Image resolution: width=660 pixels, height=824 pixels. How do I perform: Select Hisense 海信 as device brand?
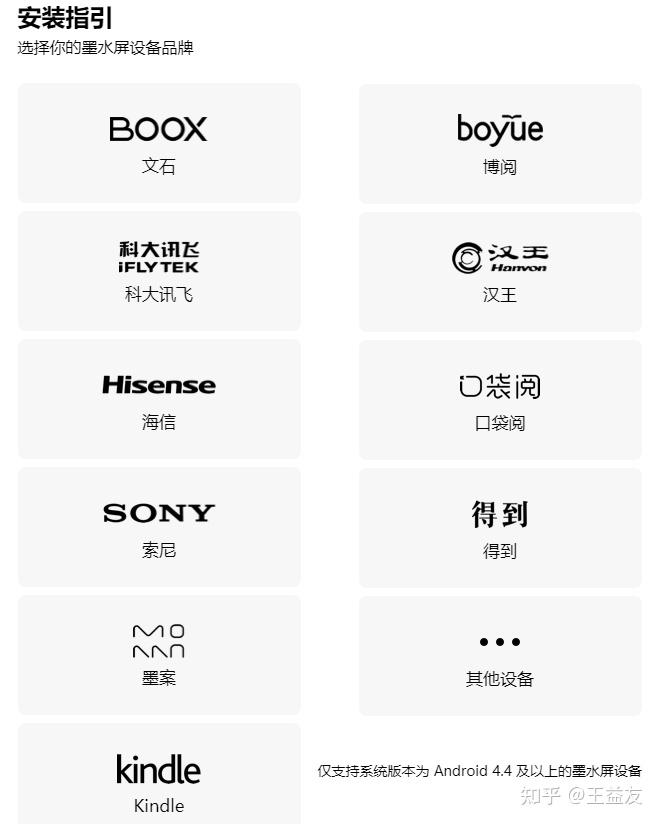point(159,399)
